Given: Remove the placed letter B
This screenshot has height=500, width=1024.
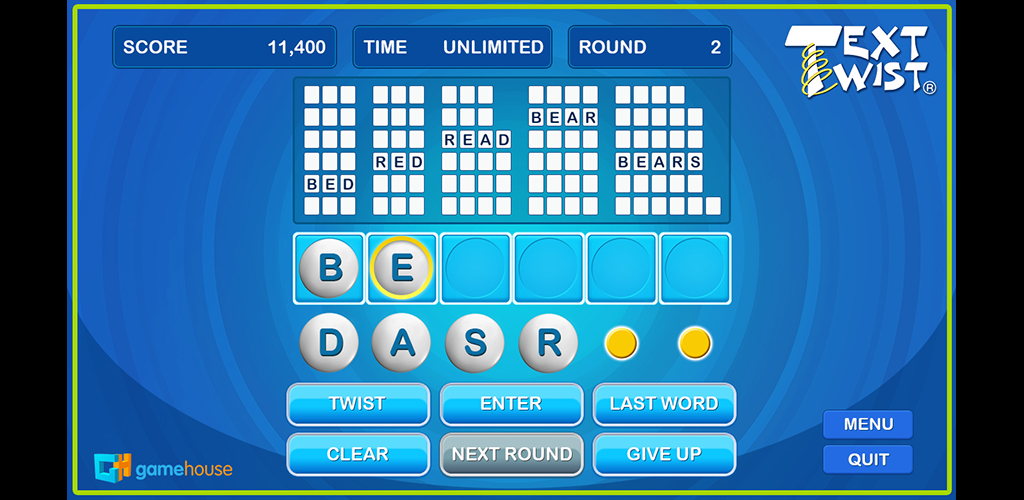Looking at the screenshot, I should point(329,268).
